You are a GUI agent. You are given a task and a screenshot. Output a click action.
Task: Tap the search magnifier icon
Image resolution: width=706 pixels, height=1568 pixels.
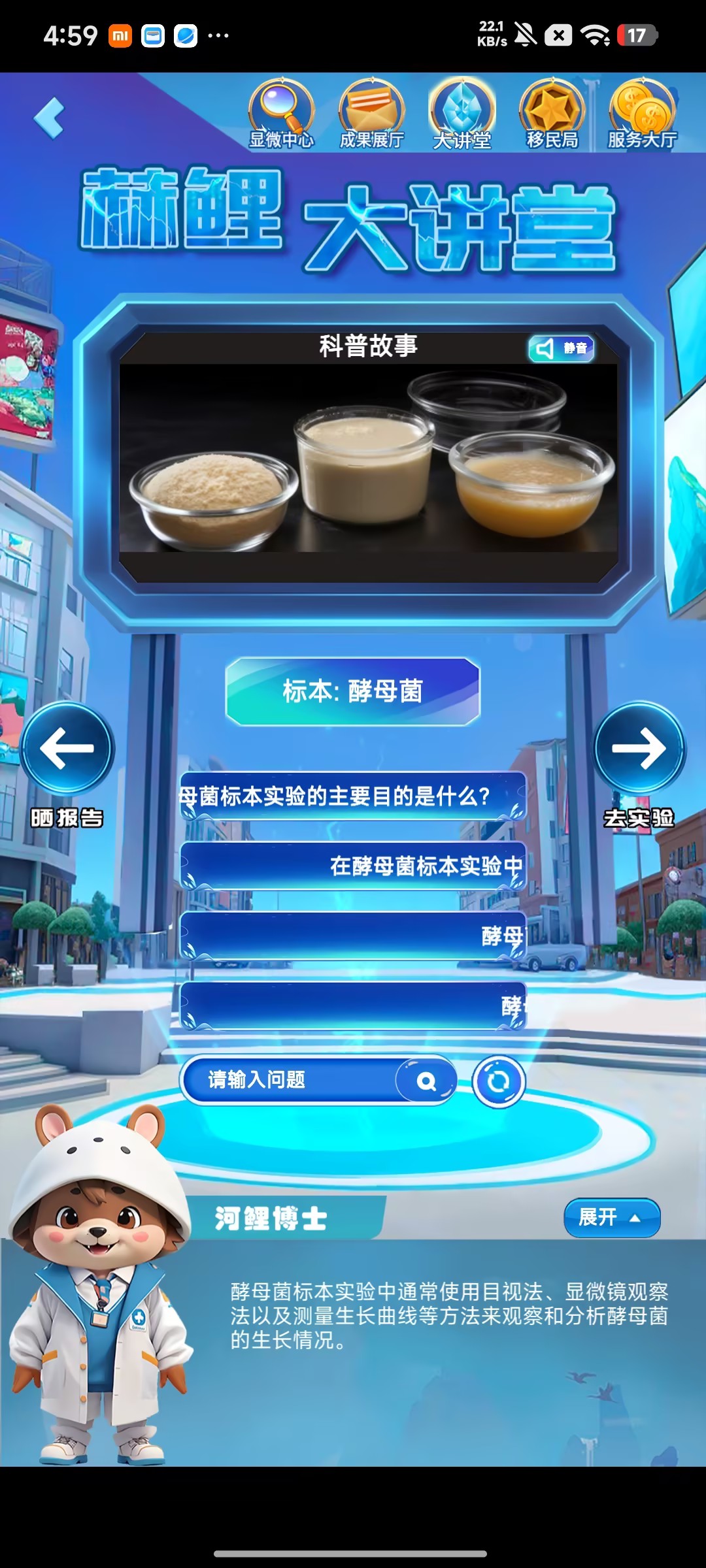[426, 1081]
